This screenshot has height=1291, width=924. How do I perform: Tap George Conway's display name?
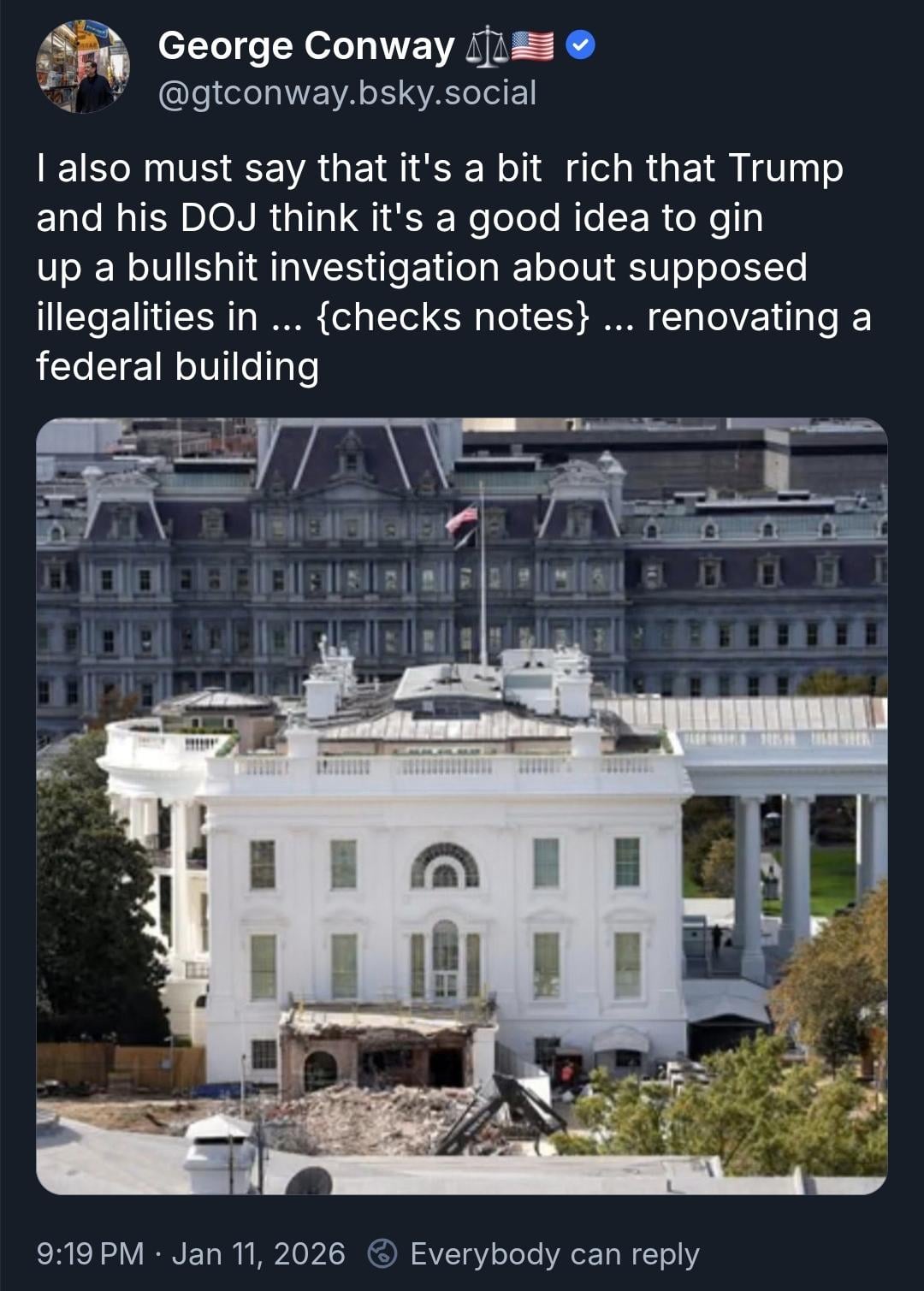306,46
